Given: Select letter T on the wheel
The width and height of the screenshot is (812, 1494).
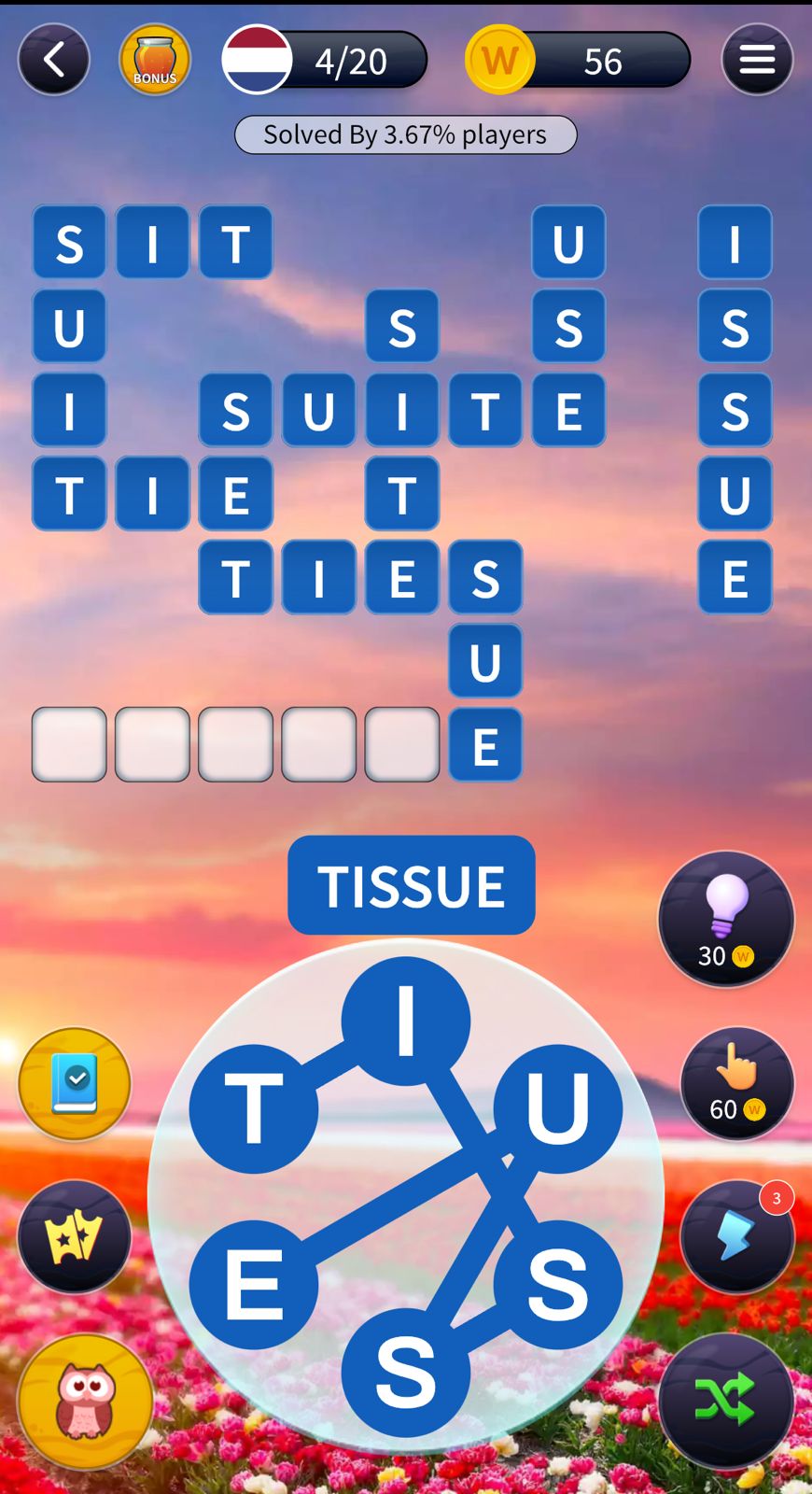Looking at the screenshot, I should 253,1109.
